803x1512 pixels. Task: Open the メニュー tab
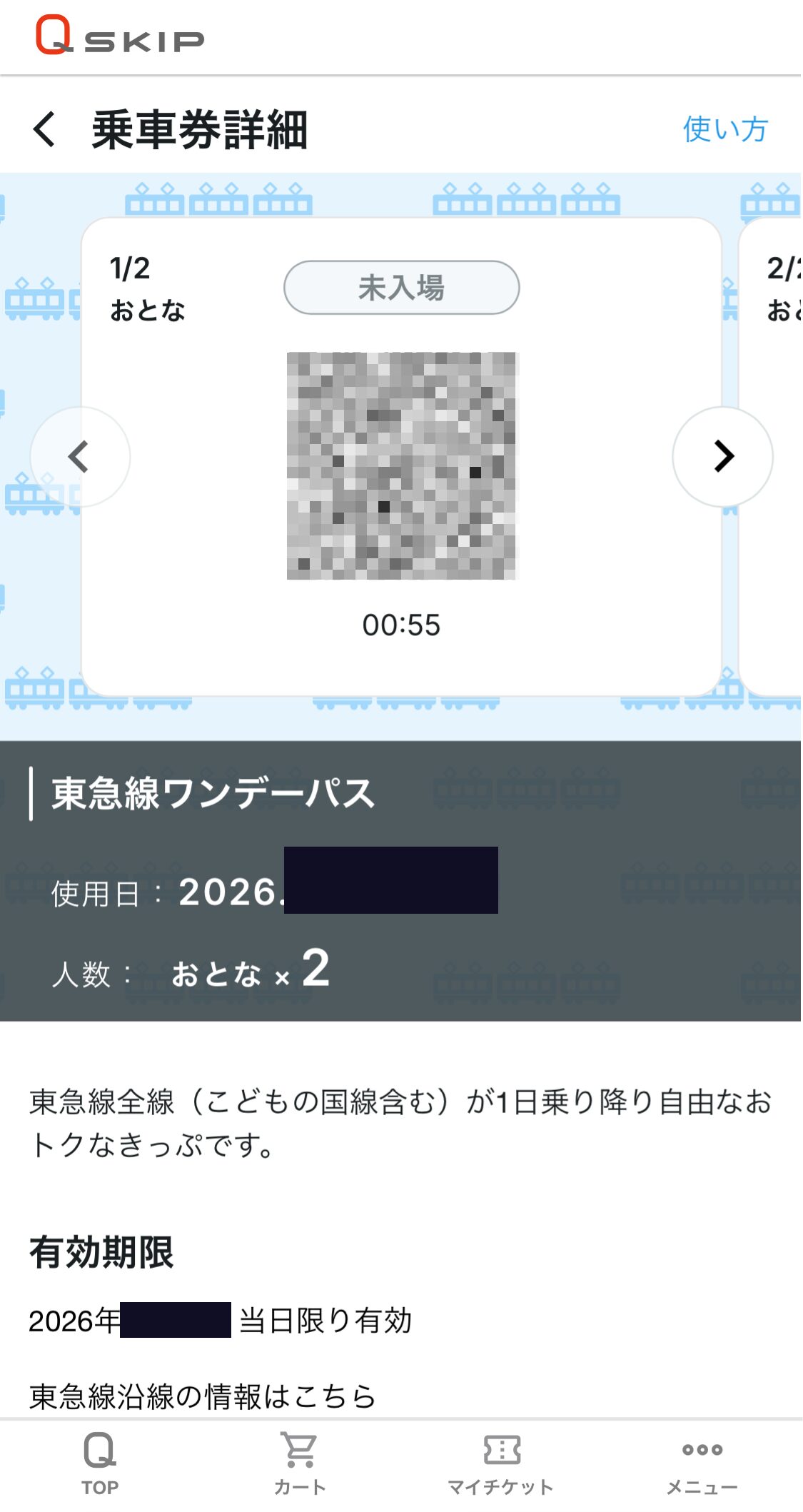click(x=702, y=1463)
